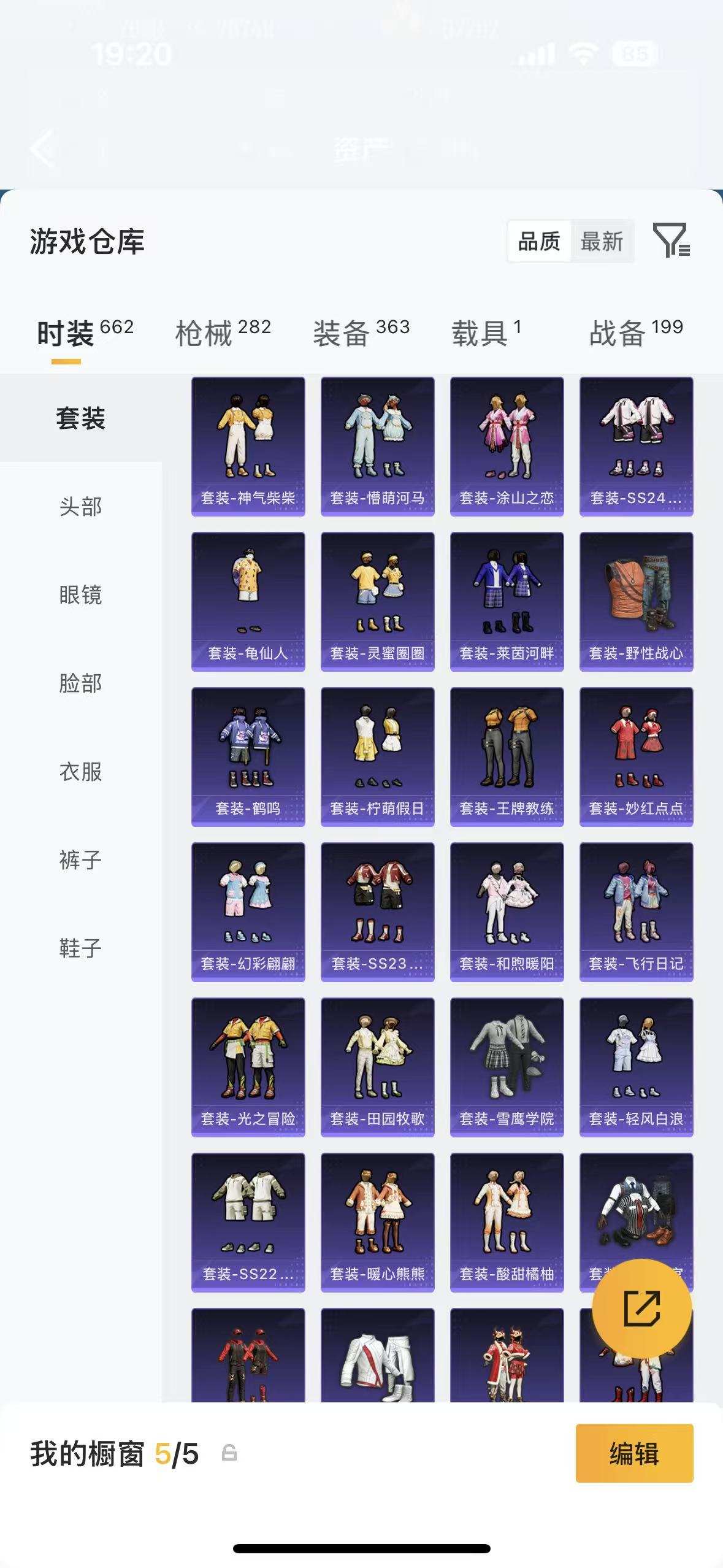View the 套装-雪鹰学院 outfit
The image size is (723, 1568).
507,1067
